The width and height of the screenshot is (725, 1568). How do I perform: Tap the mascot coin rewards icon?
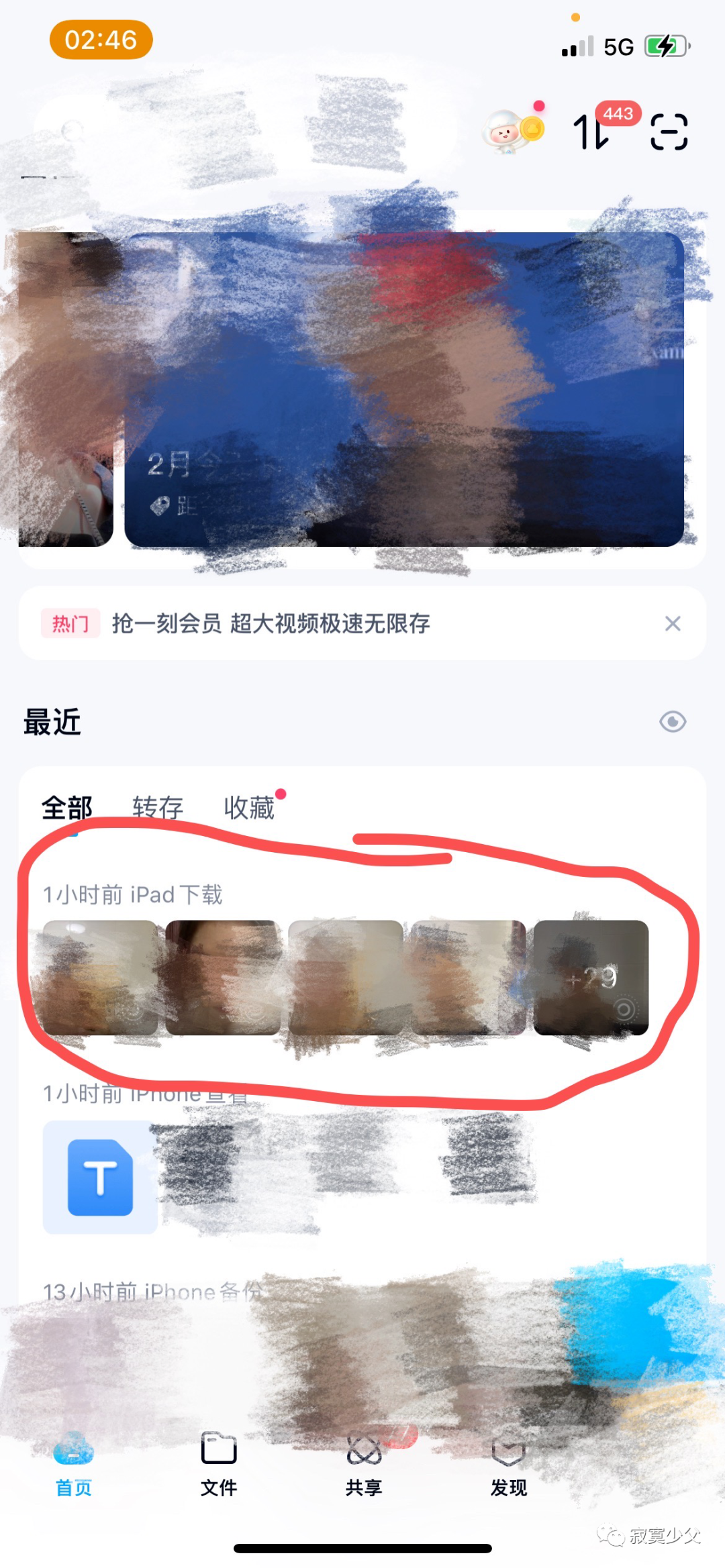coord(514,130)
